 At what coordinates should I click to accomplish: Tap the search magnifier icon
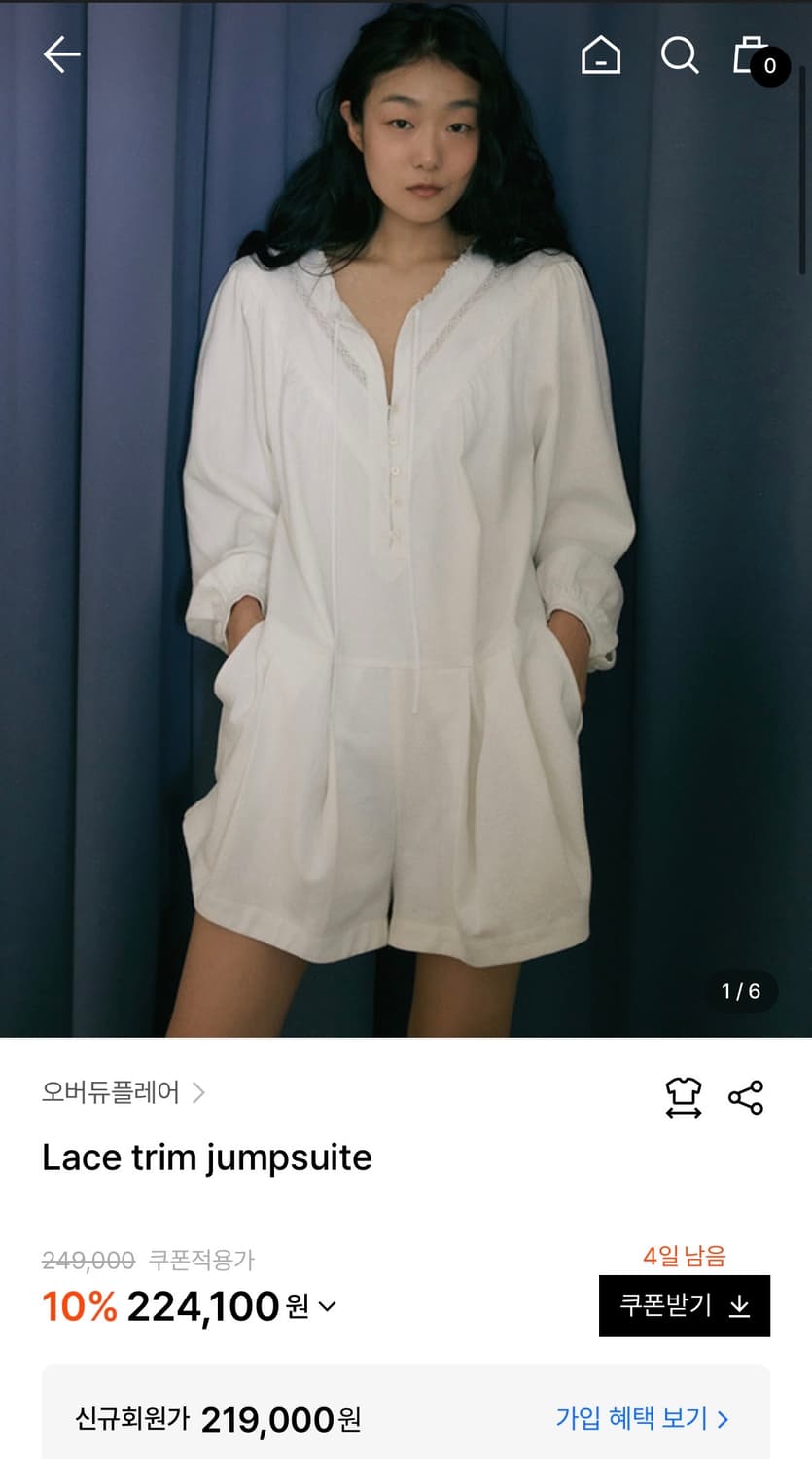[680, 55]
